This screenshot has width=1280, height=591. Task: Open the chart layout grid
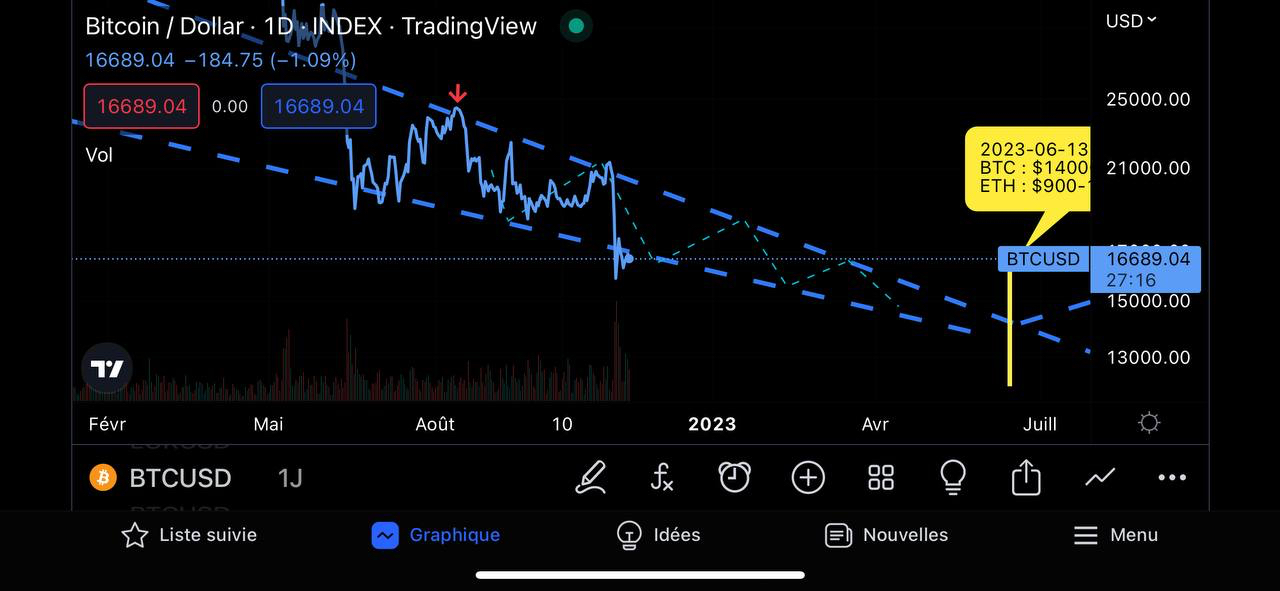click(x=881, y=478)
